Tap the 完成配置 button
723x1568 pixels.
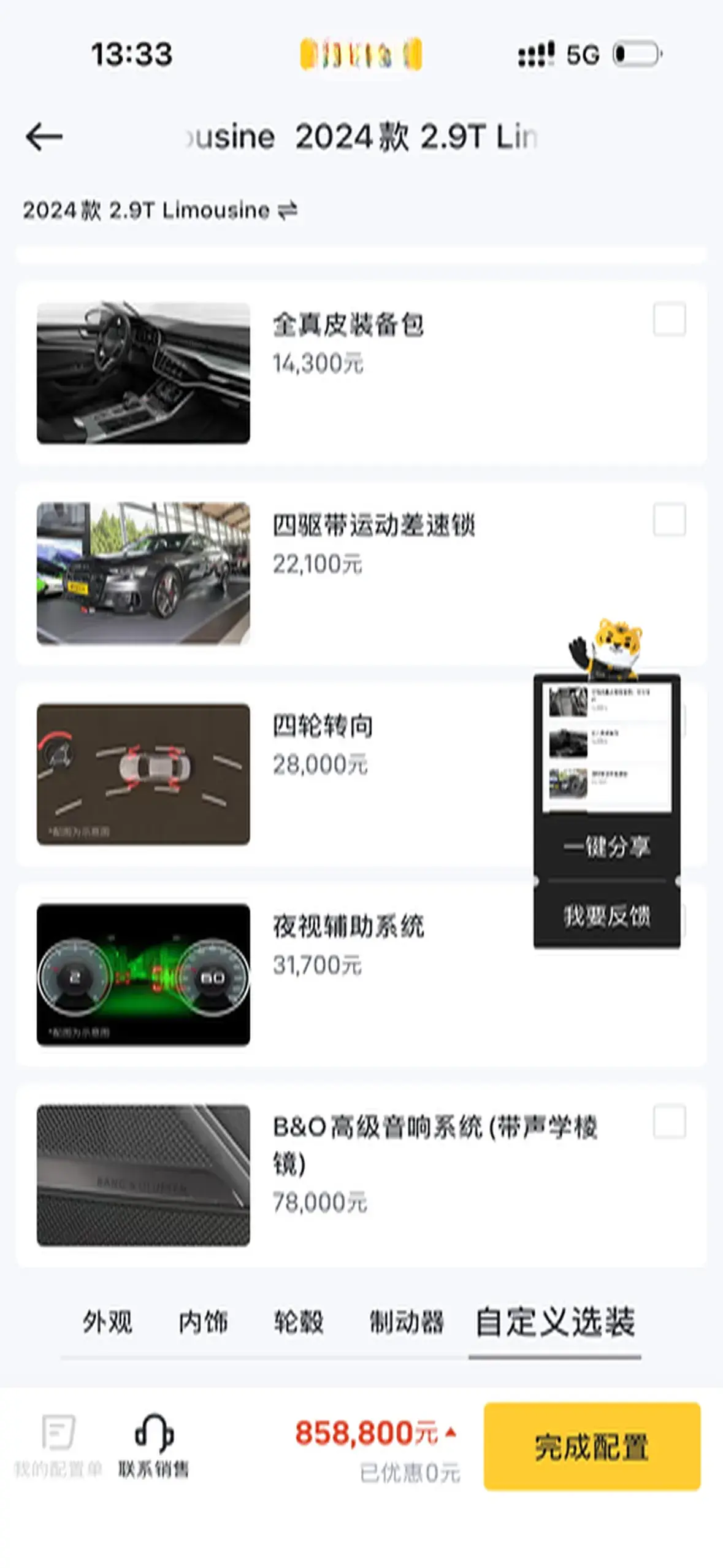pyautogui.click(x=592, y=1446)
